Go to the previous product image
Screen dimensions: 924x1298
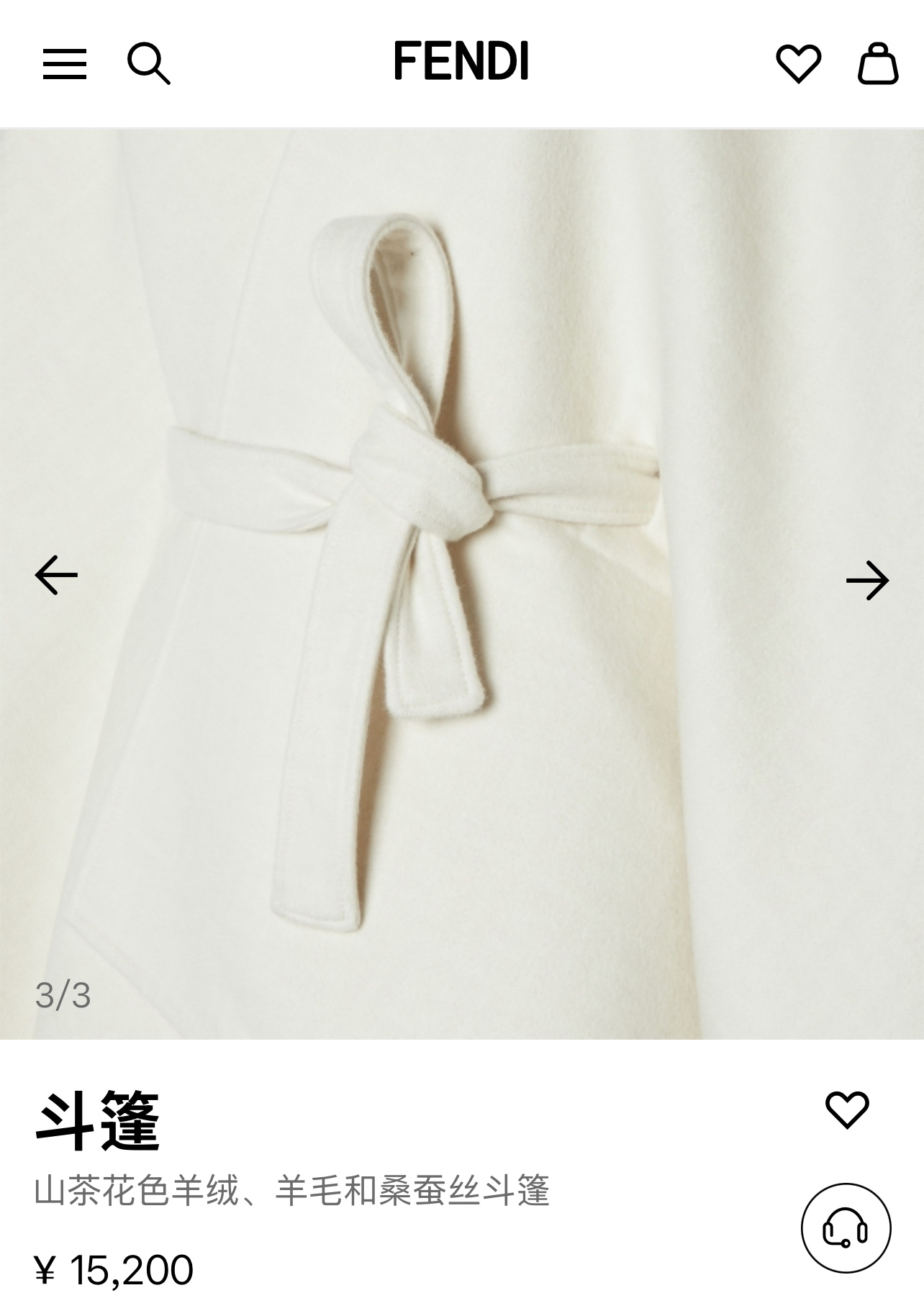pos(56,575)
